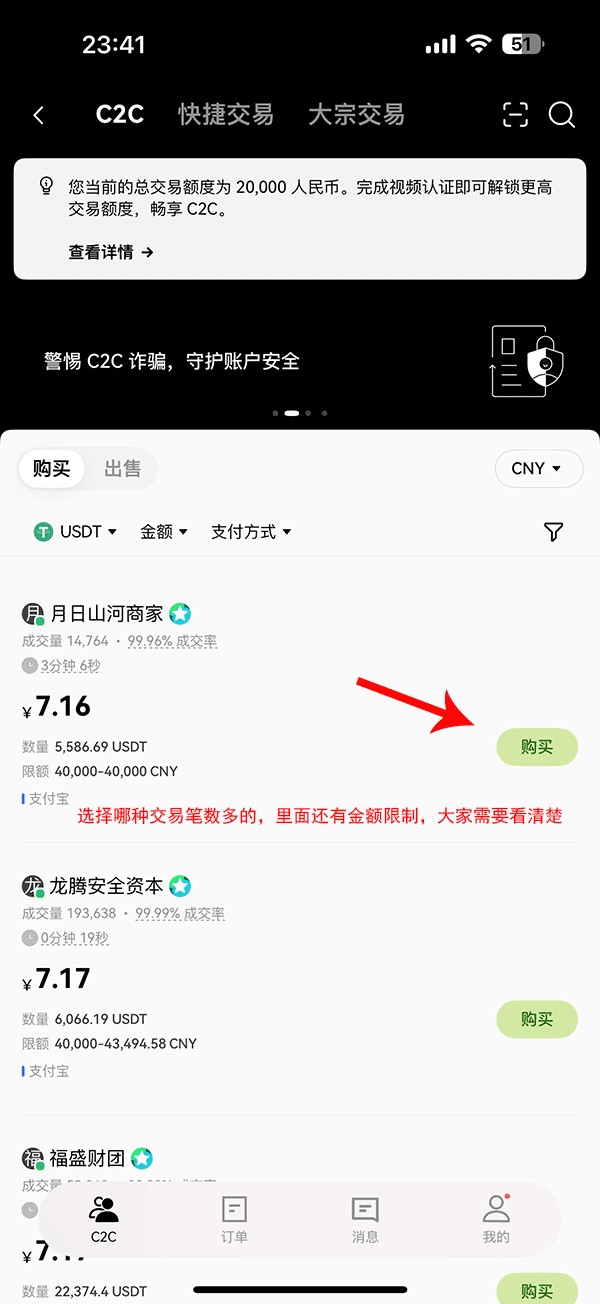600x1304 pixels.
Task: Switch to the 快捷交易 tab
Action: [x=226, y=114]
